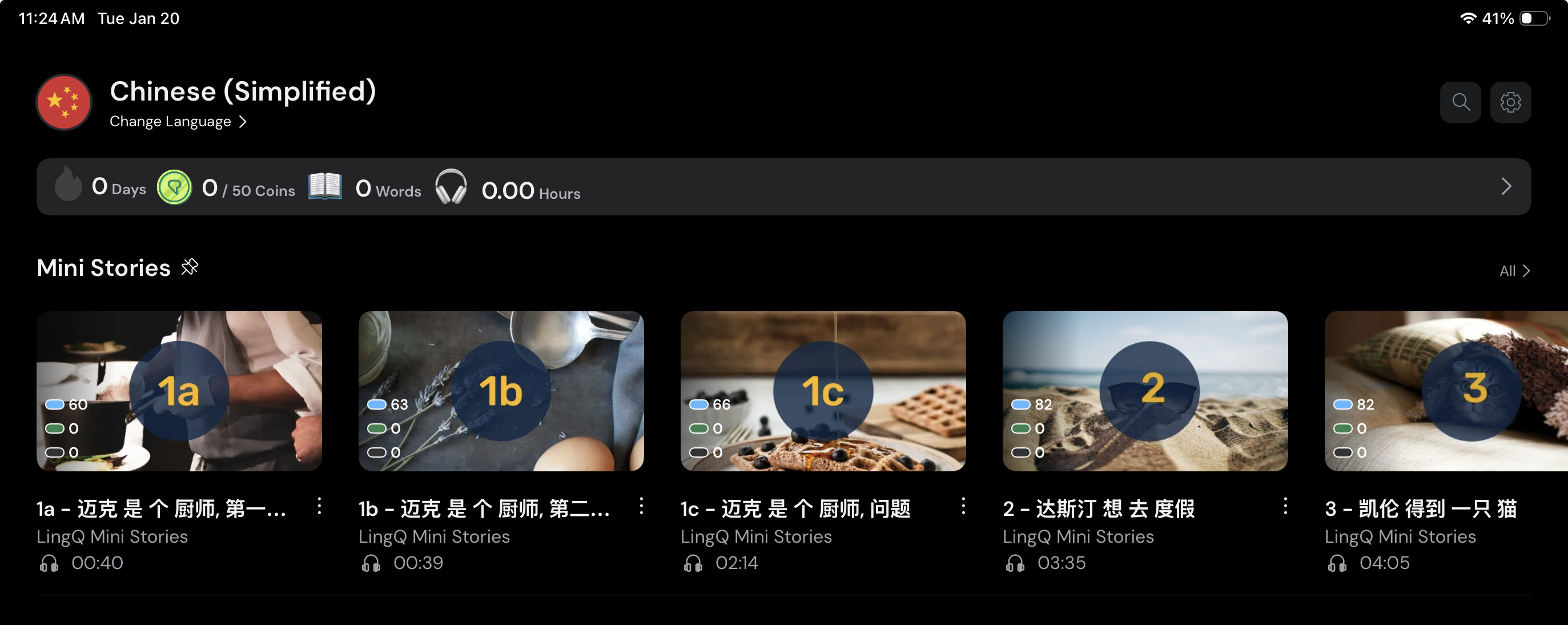Open lesson 1c mini story card
Image resolution: width=1568 pixels, height=625 pixels.
822,391
